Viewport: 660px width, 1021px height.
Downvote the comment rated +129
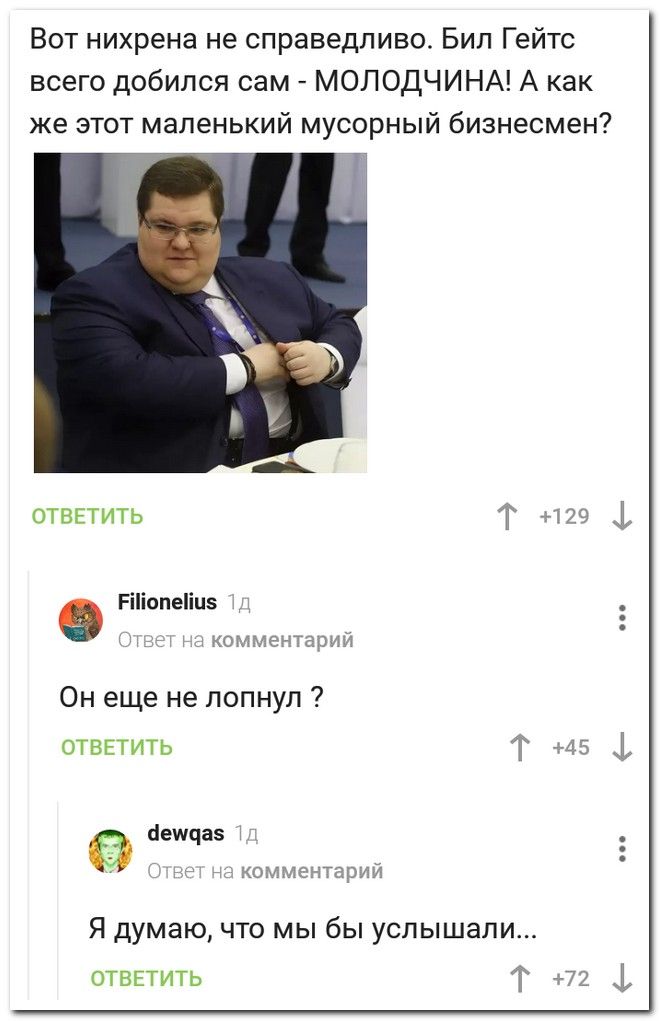pos(622,517)
